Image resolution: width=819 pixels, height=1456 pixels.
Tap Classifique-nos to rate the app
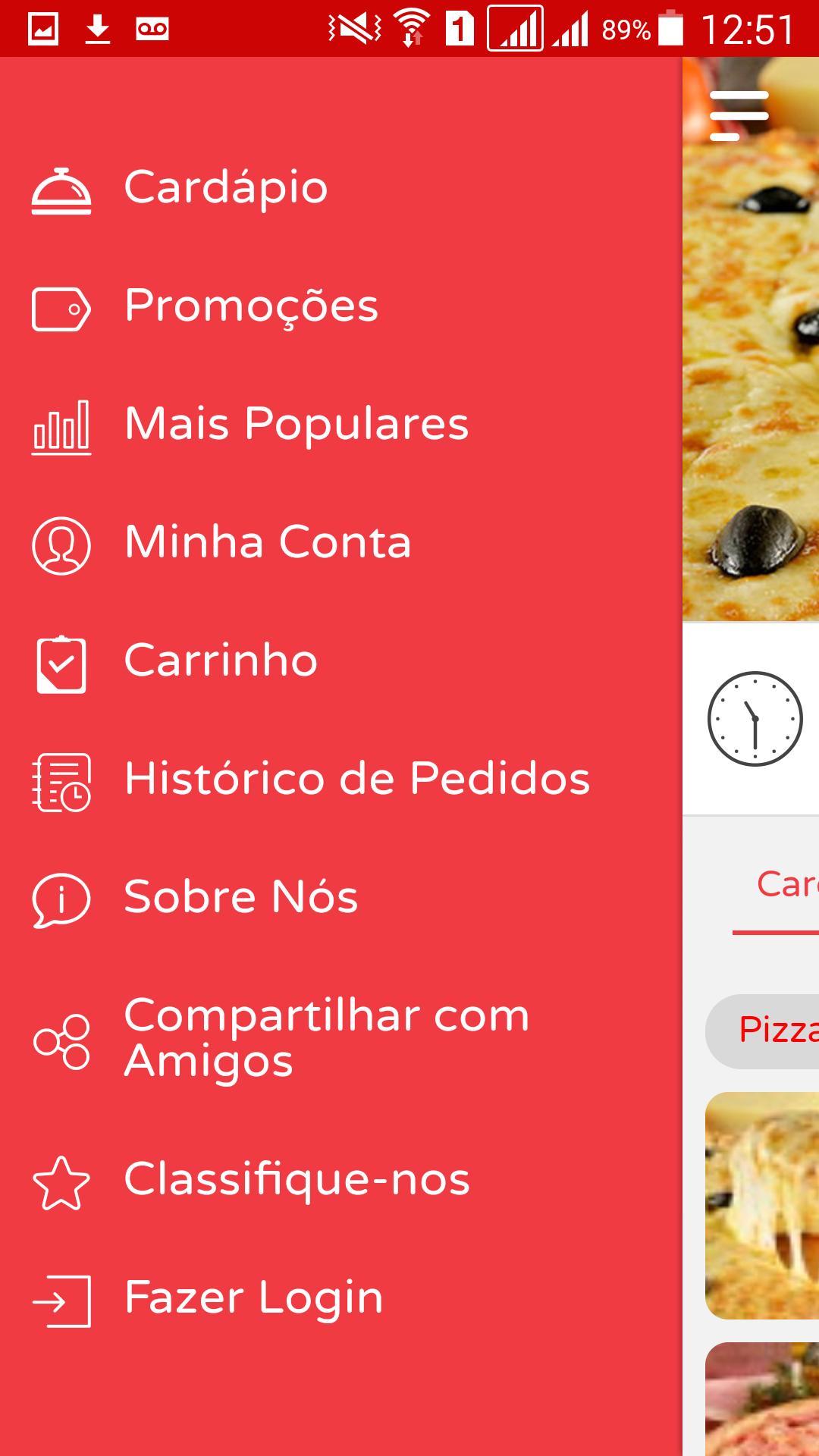click(x=297, y=1179)
